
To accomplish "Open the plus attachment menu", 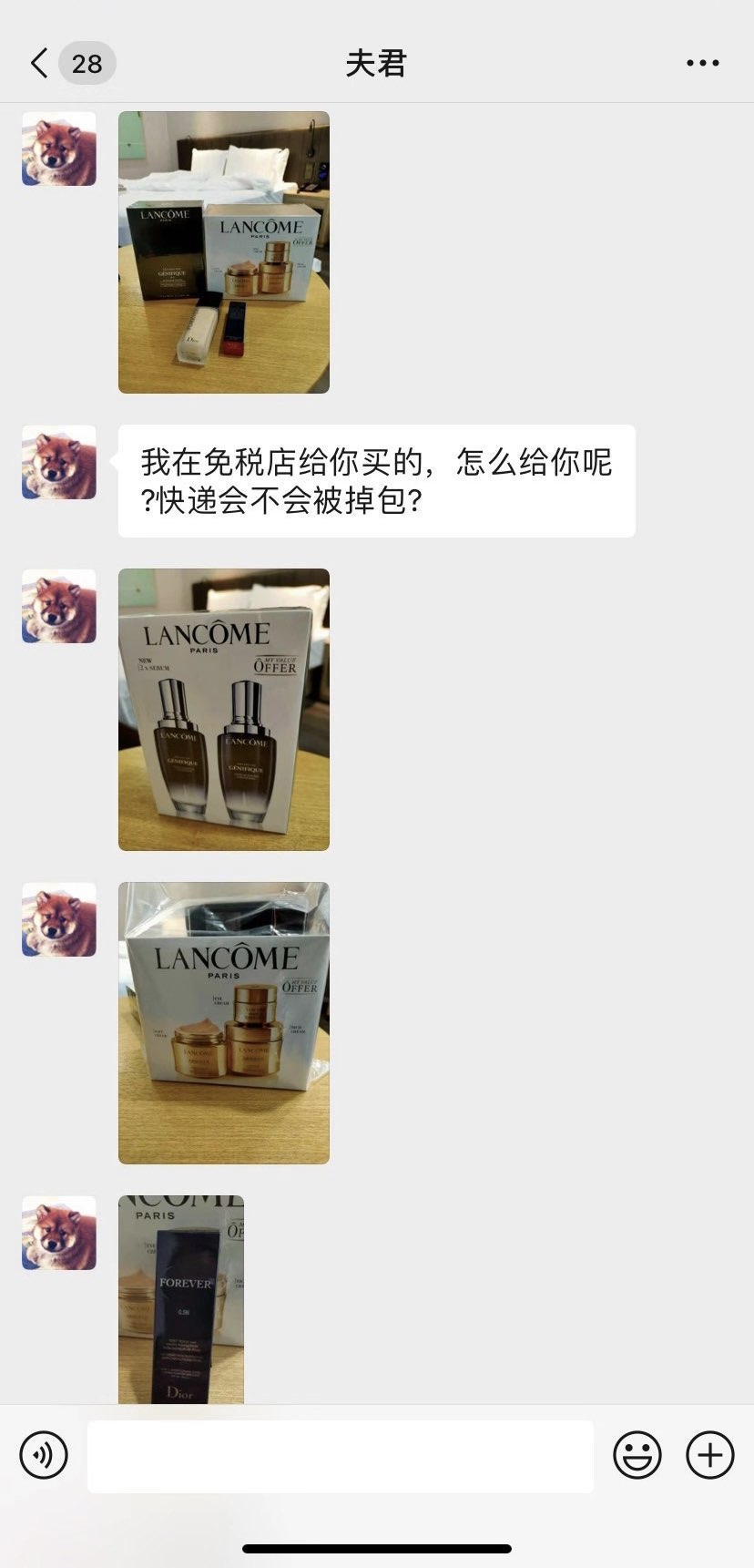I will [x=709, y=1455].
